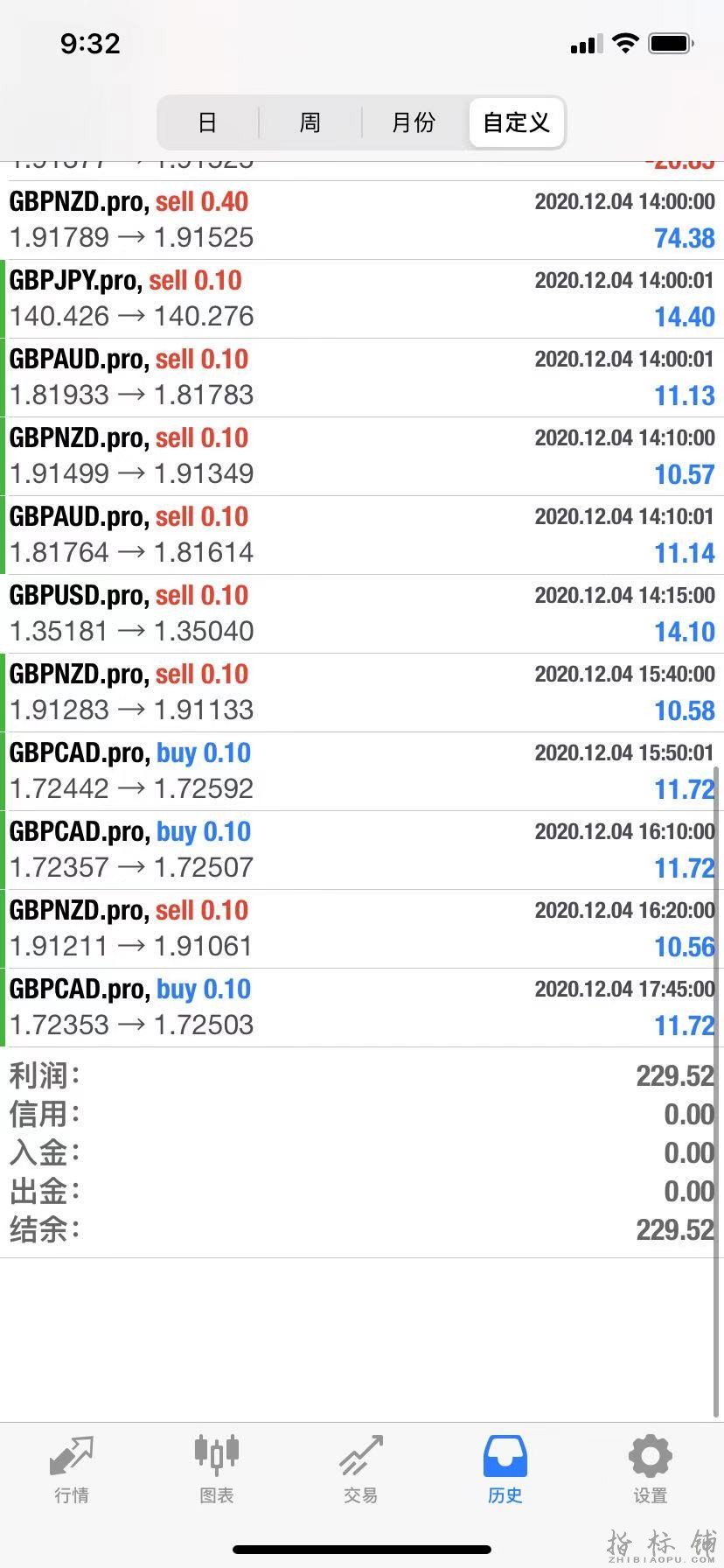Tap the 自定义 custom period segment

(x=517, y=122)
